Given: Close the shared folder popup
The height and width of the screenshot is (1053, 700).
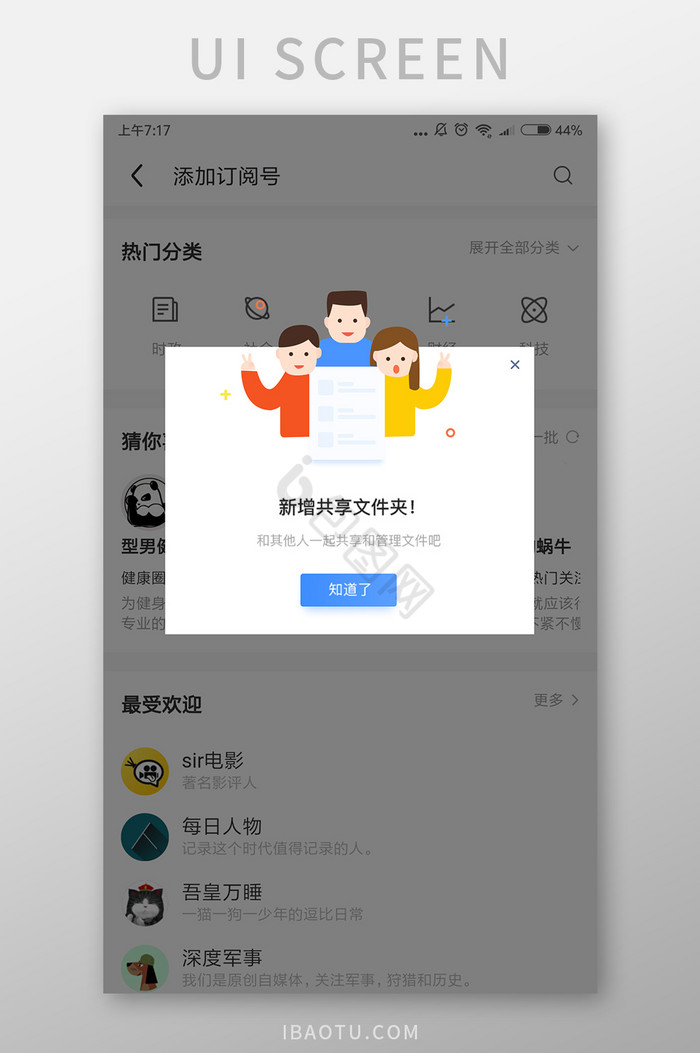Looking at the screenshot, I should [x=515, y=365].
